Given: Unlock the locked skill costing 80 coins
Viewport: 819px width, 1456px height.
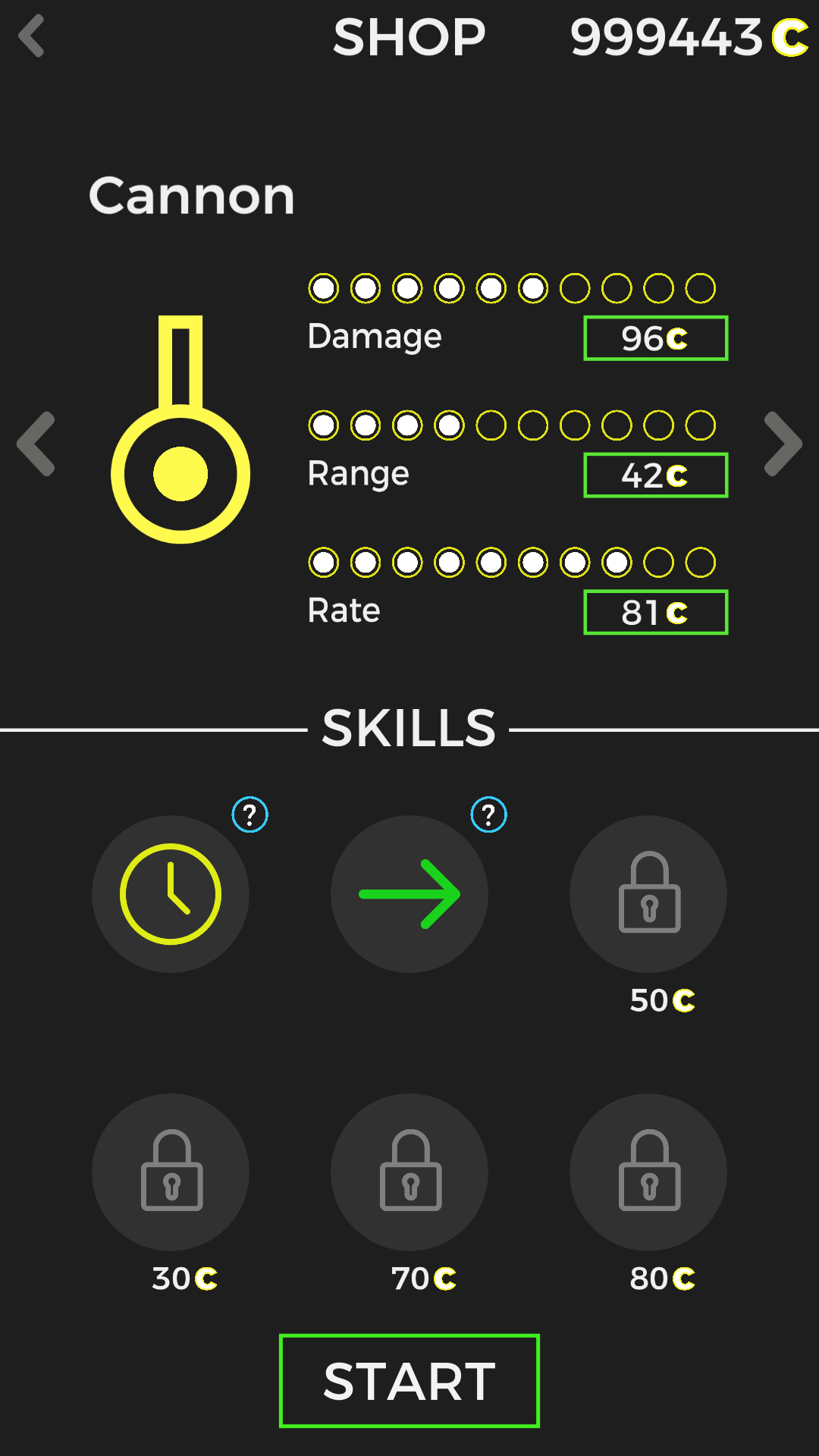Looking at the screenshot, I should click(x=648, y=1172).
